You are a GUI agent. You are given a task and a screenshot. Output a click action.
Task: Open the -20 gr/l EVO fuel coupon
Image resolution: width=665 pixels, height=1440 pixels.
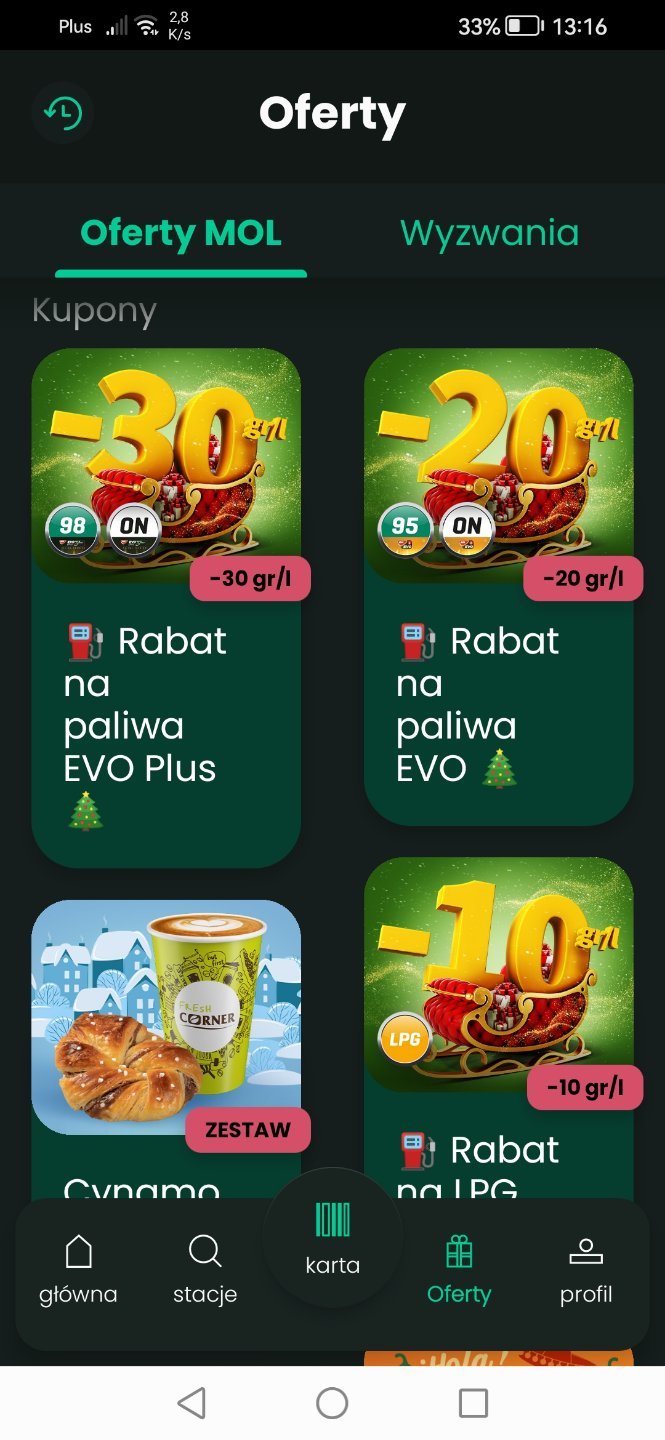[x=498, y=585]
